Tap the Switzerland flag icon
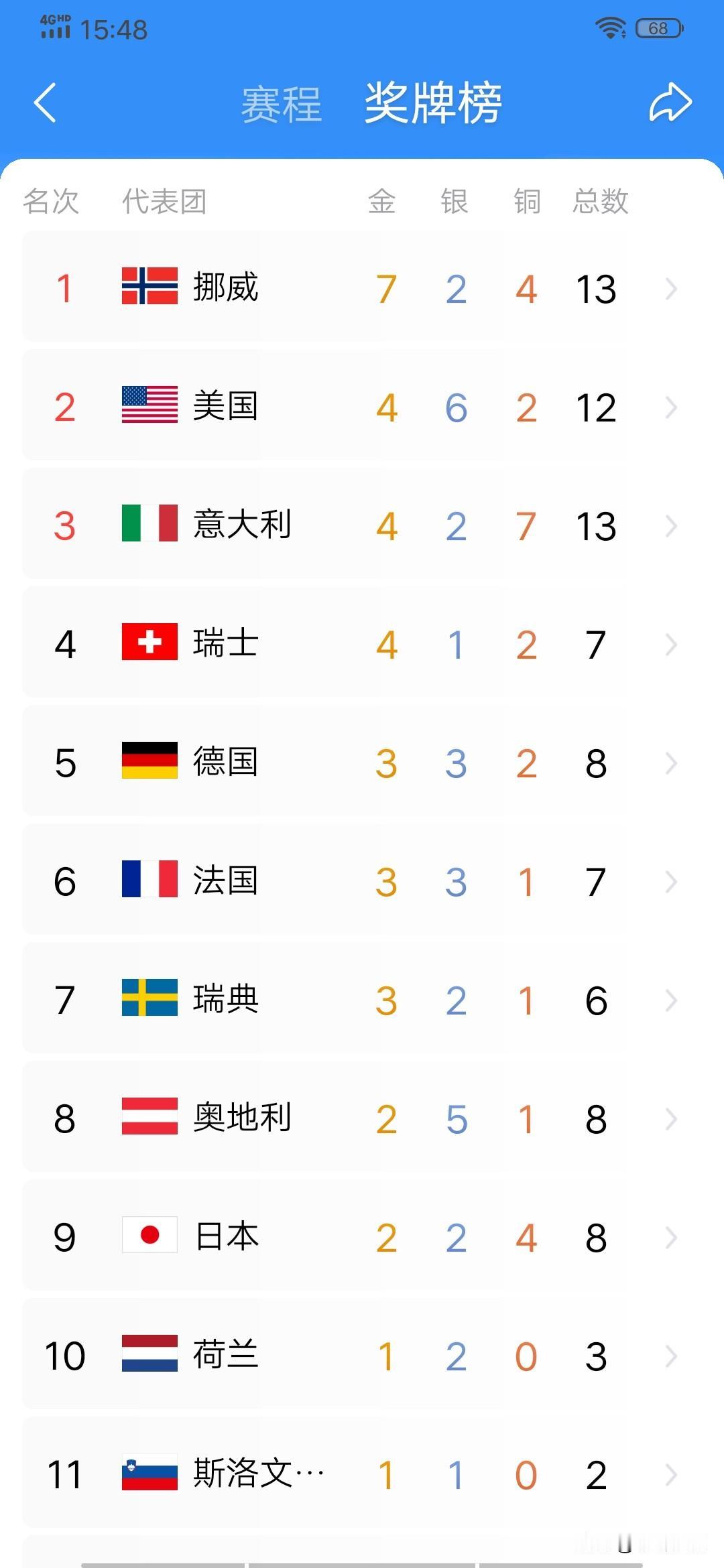 [x=149, y=643]
